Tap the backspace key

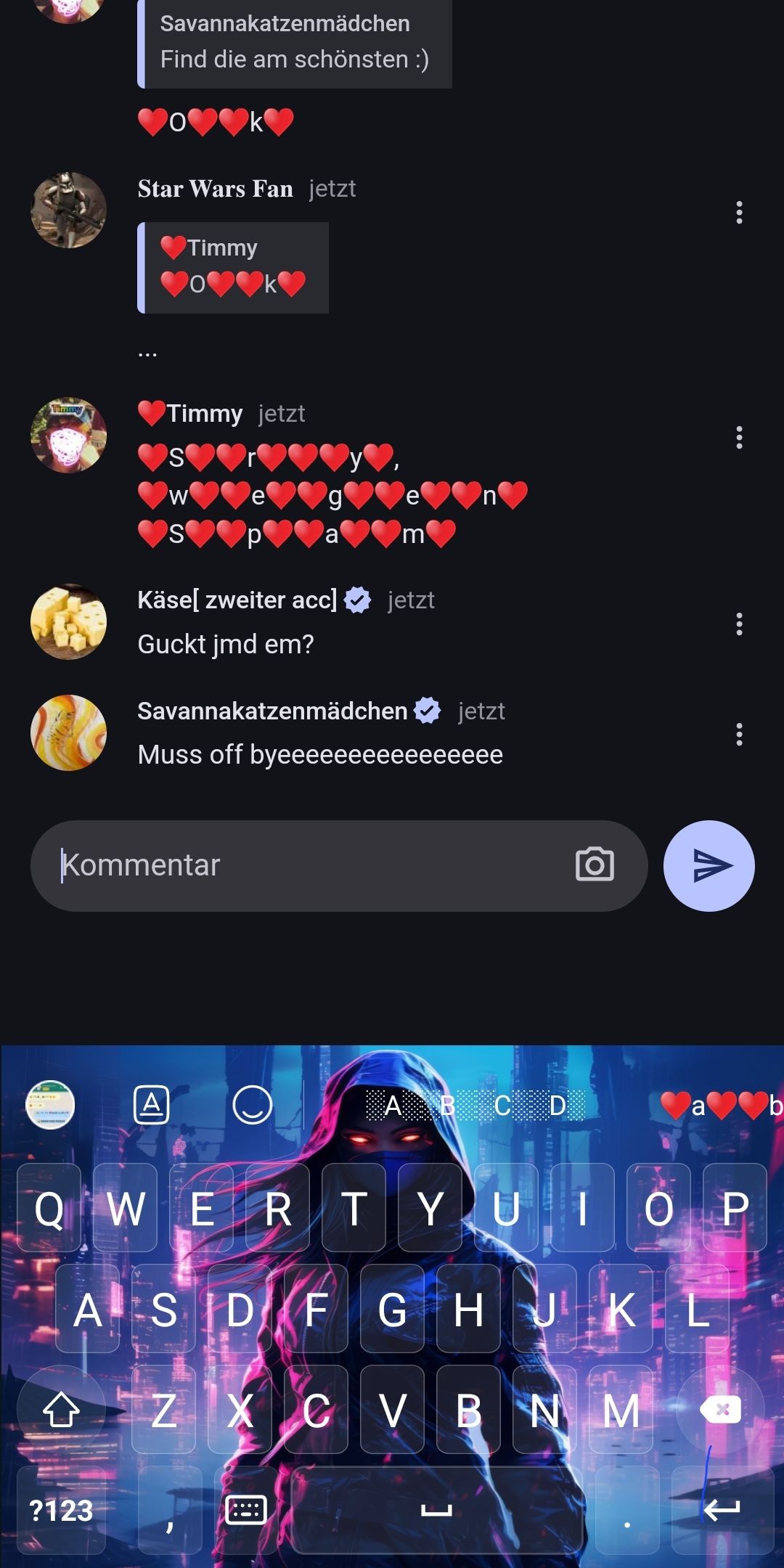click(720, 1410)
